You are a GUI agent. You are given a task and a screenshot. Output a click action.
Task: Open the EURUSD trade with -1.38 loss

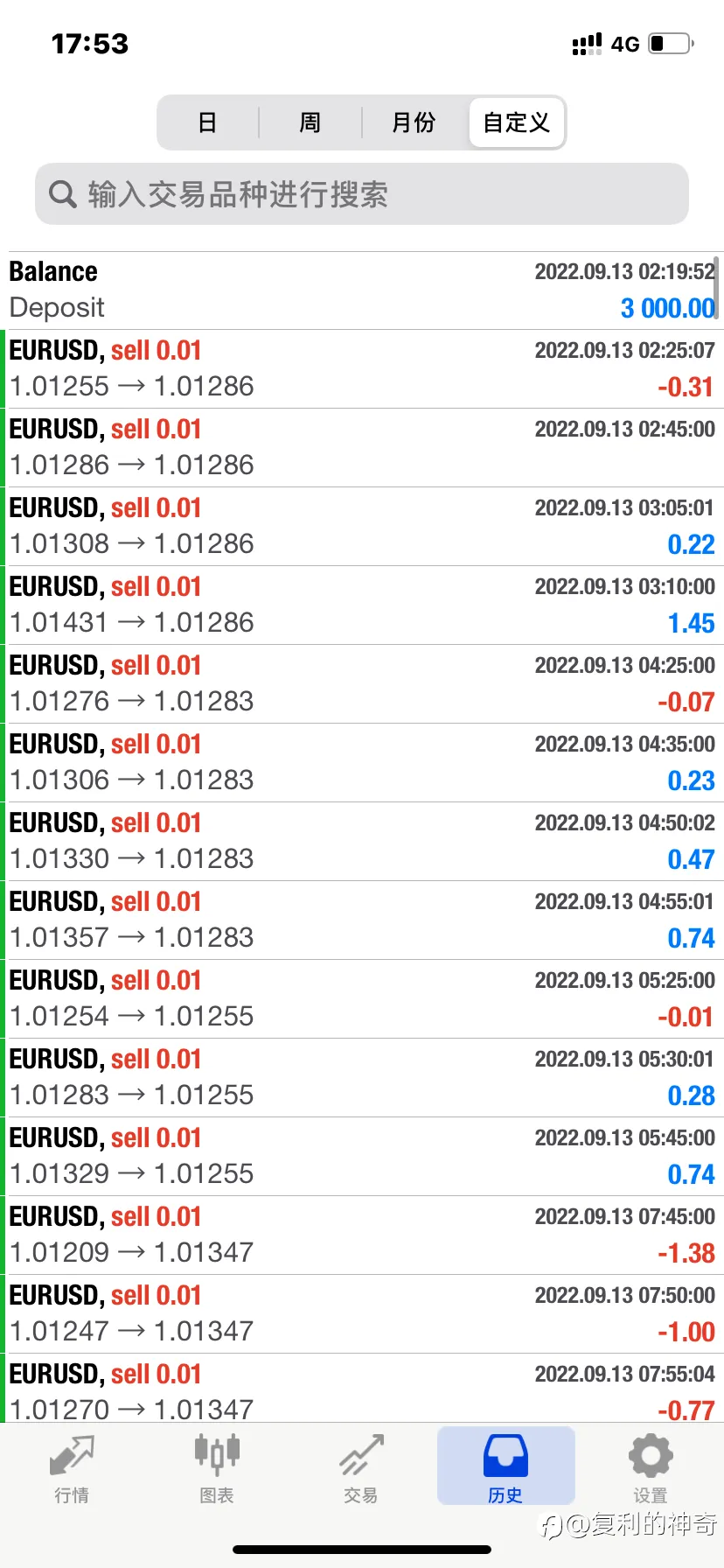point(362,1235)
